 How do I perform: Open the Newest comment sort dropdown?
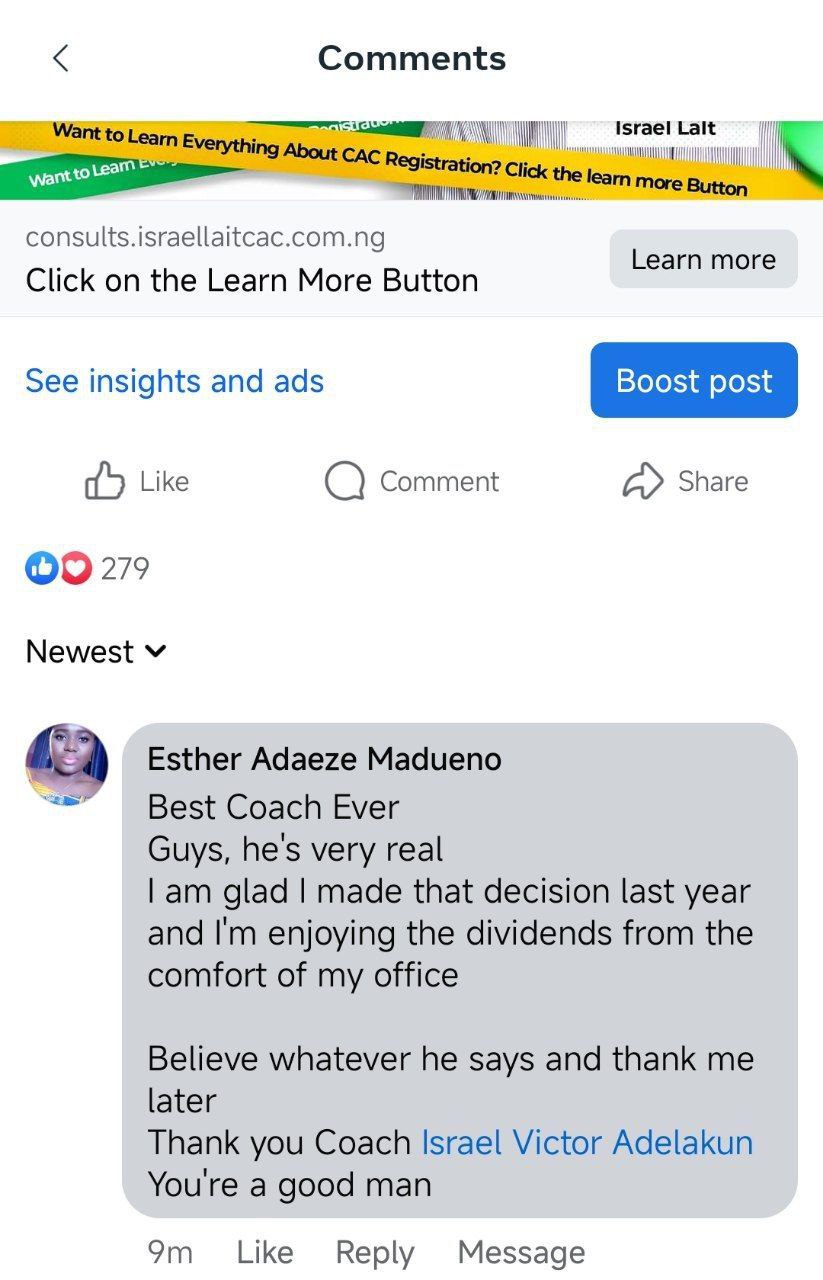click(96, 652)
